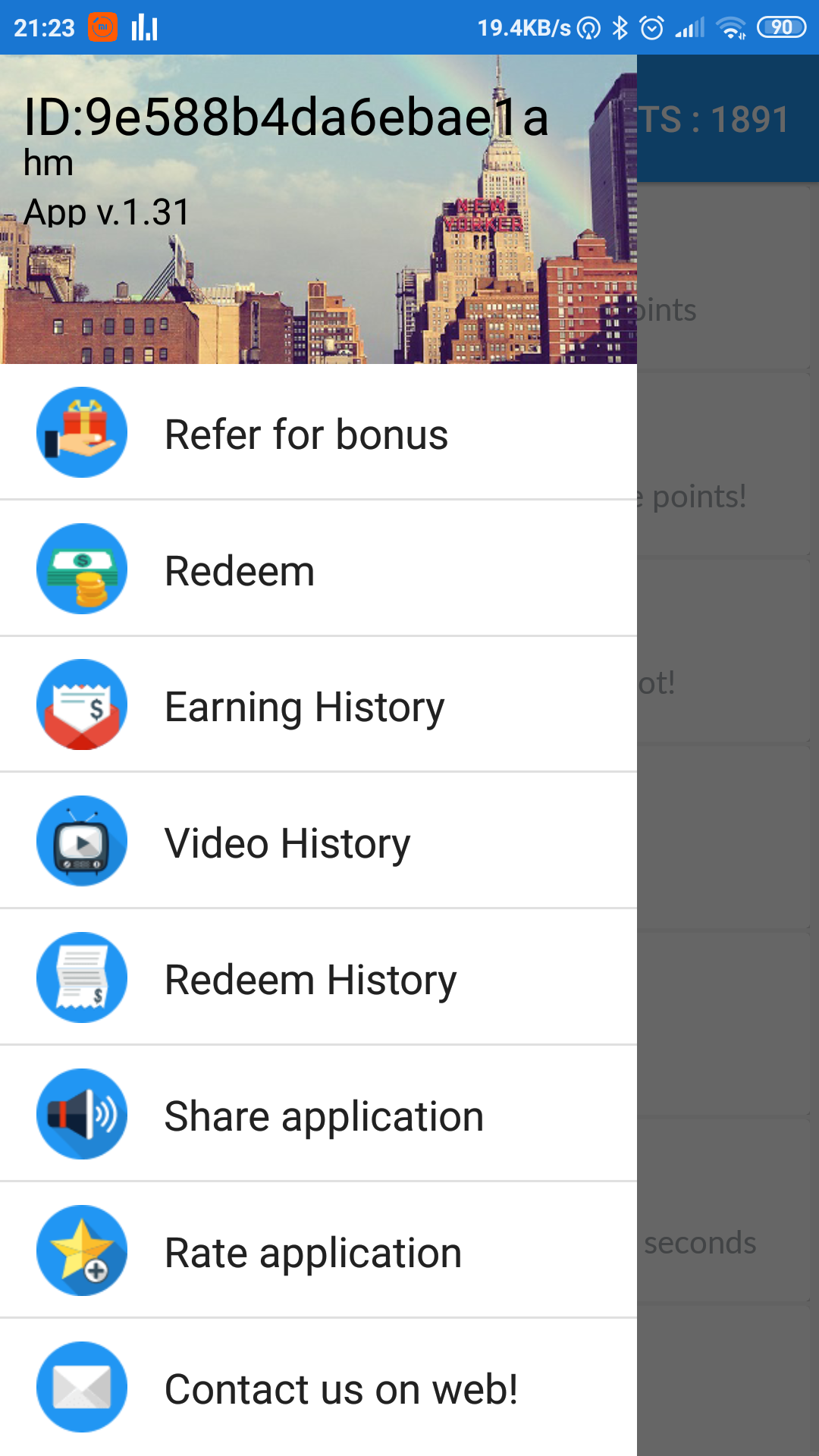The image size is (819, 1456).
Task: Open Video History
Action: [287, 843]
